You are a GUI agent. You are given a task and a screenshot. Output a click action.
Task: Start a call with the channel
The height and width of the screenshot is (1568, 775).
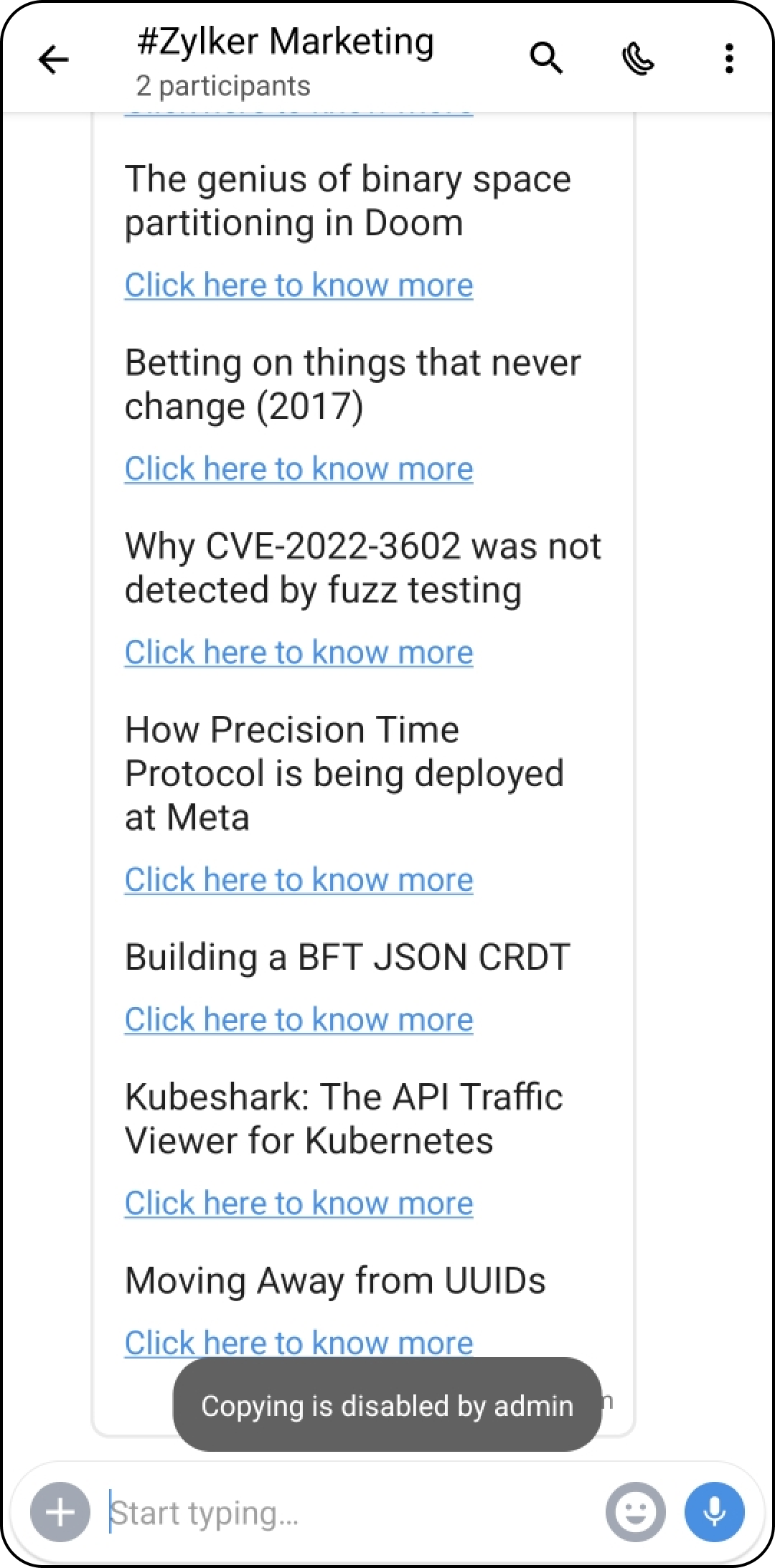638,58
